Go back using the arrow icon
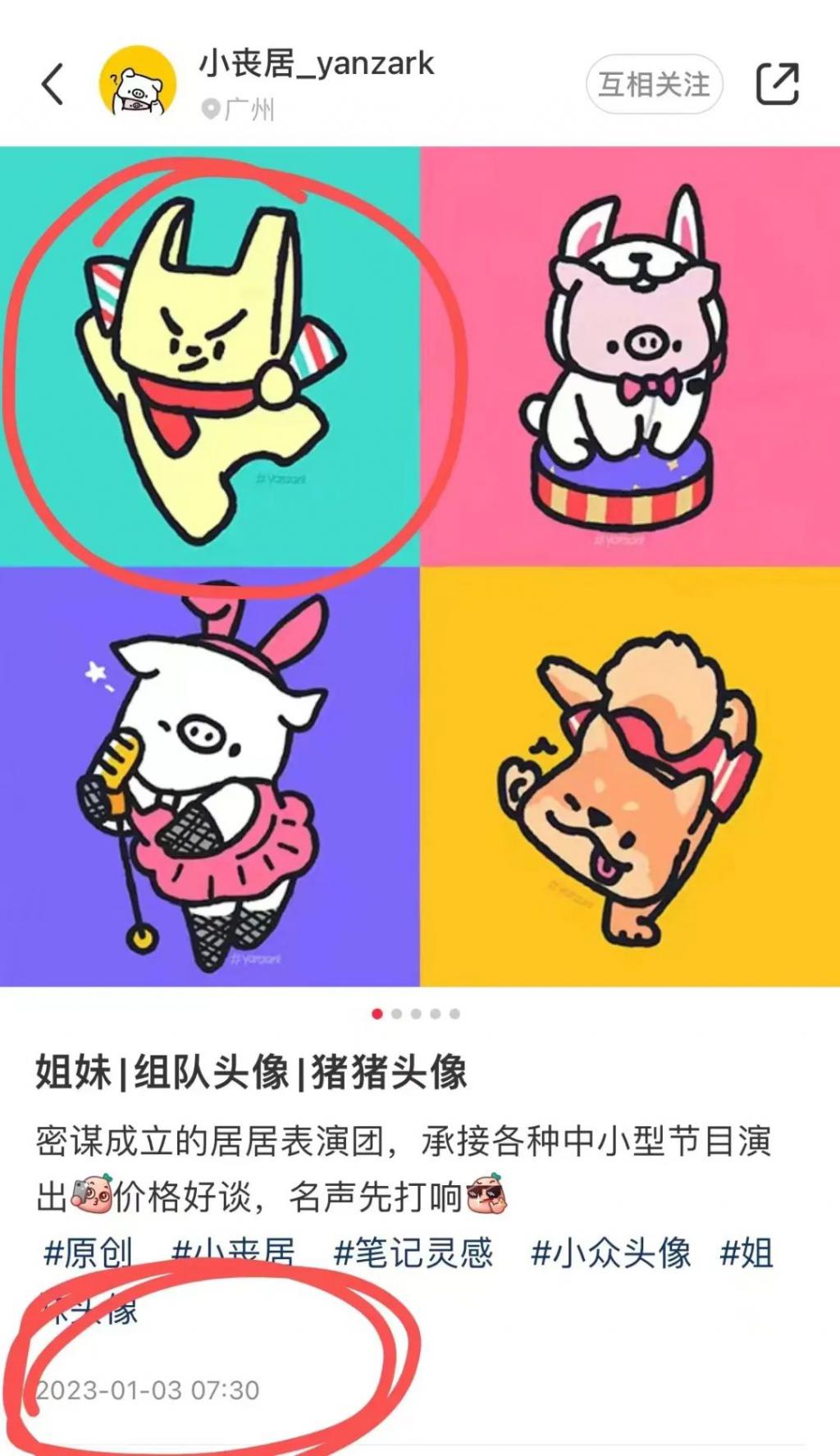The width and height of the screenshot is (840, 1456). (52, 84)
